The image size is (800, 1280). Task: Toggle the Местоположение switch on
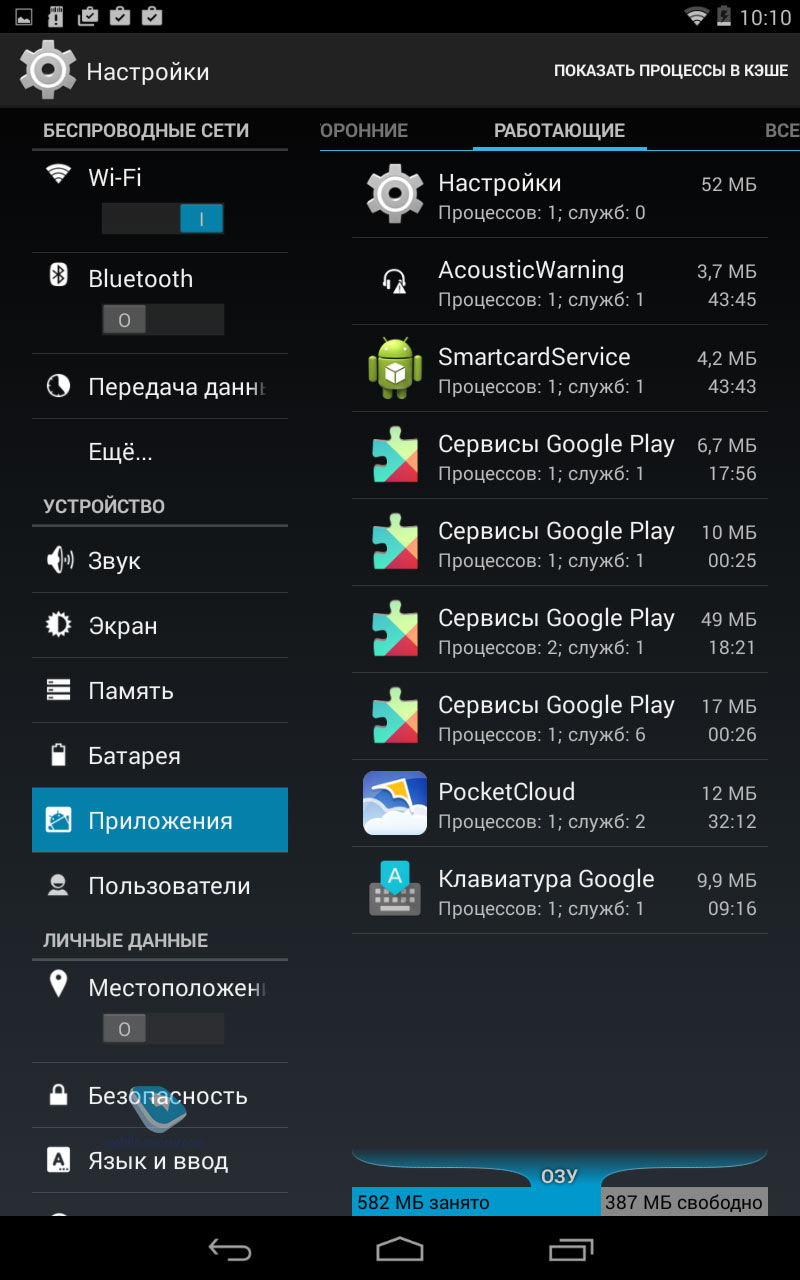163,1029
